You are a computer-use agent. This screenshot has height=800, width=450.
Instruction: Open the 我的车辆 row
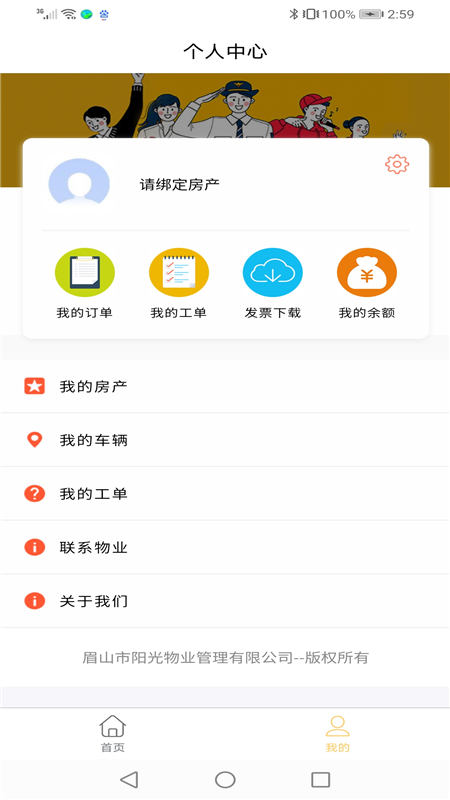[x=225, y=440]
